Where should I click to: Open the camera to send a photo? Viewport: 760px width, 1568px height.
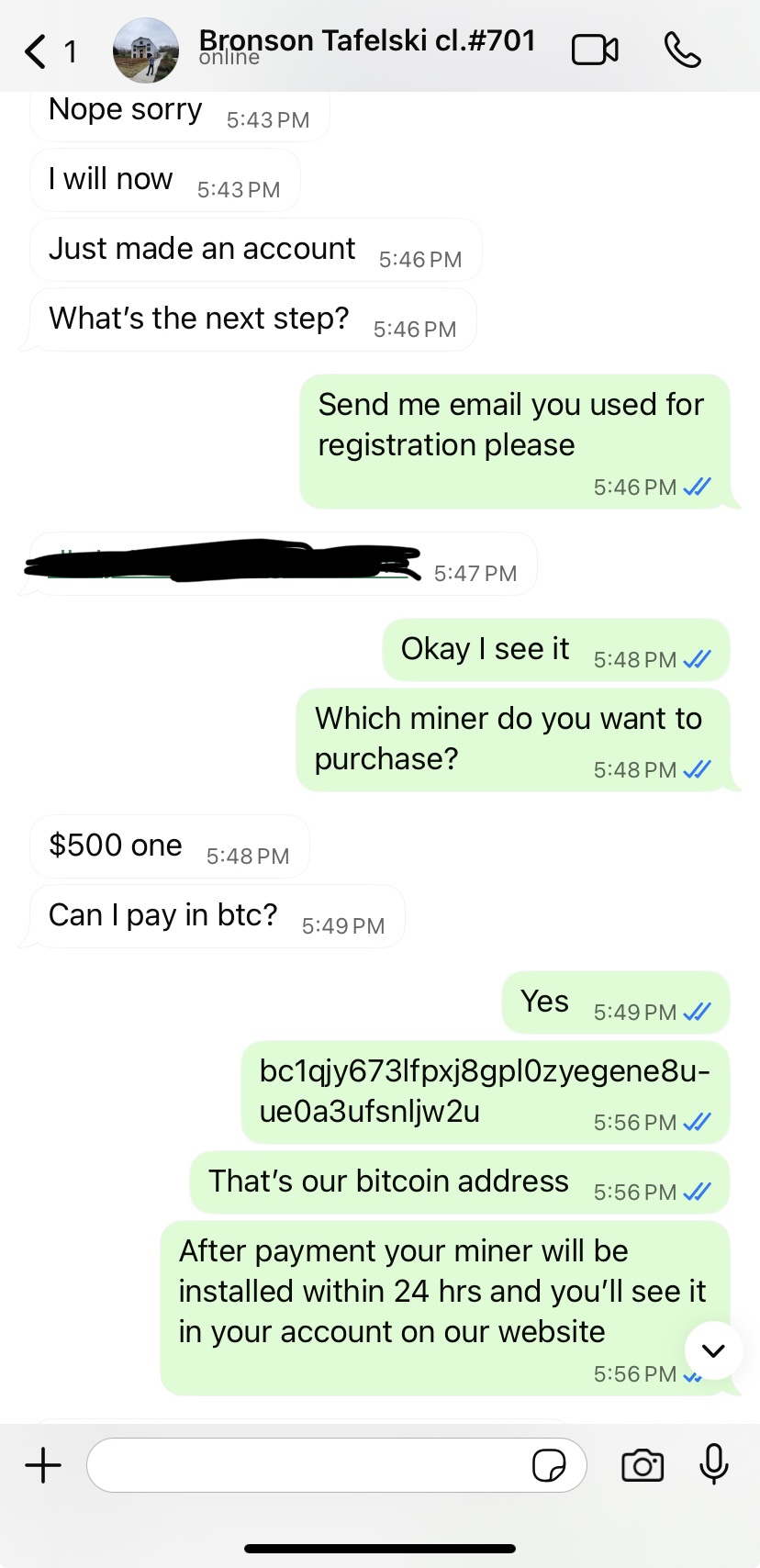pyautogui.click(x=643, y=1465)
